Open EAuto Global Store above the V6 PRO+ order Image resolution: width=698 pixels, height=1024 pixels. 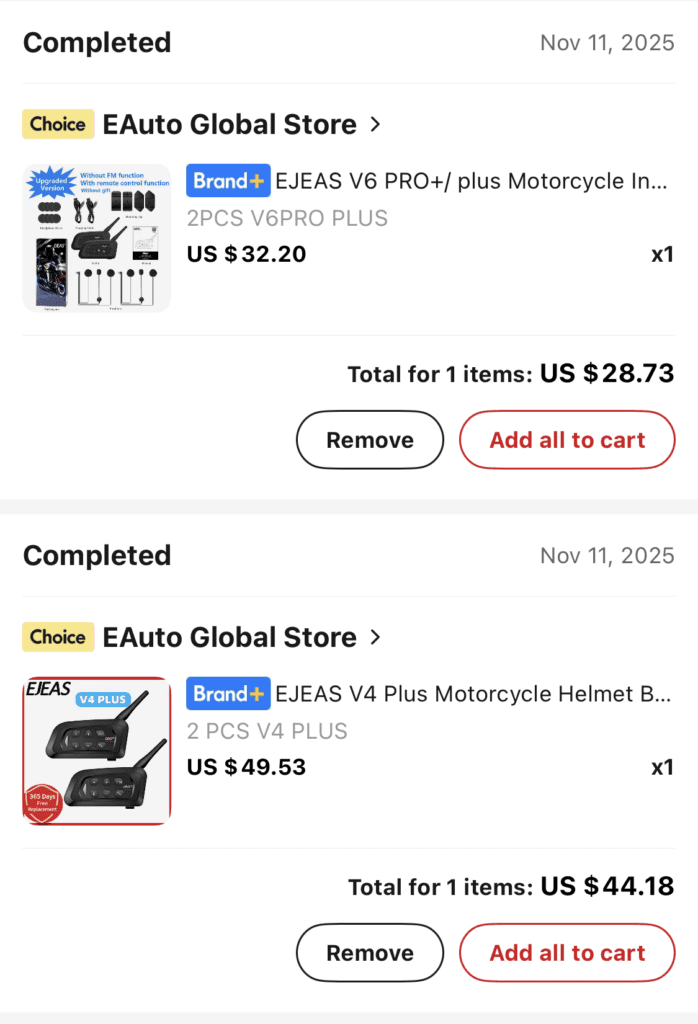229,125
